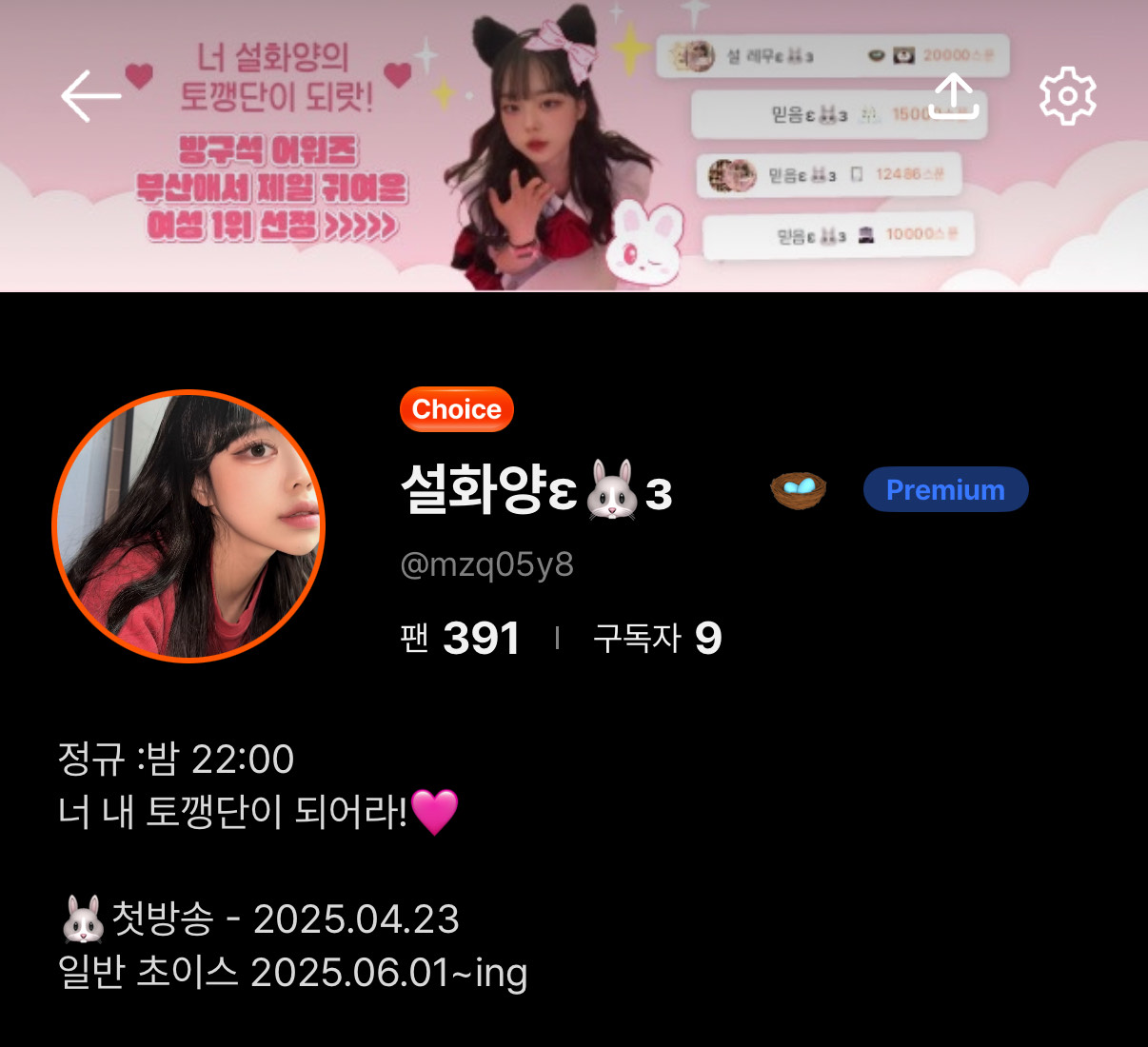Image resolution: width=1148 pixels, height=1047 pixels.
Task: Share this profile via upload icon
Action: (953, 96)
